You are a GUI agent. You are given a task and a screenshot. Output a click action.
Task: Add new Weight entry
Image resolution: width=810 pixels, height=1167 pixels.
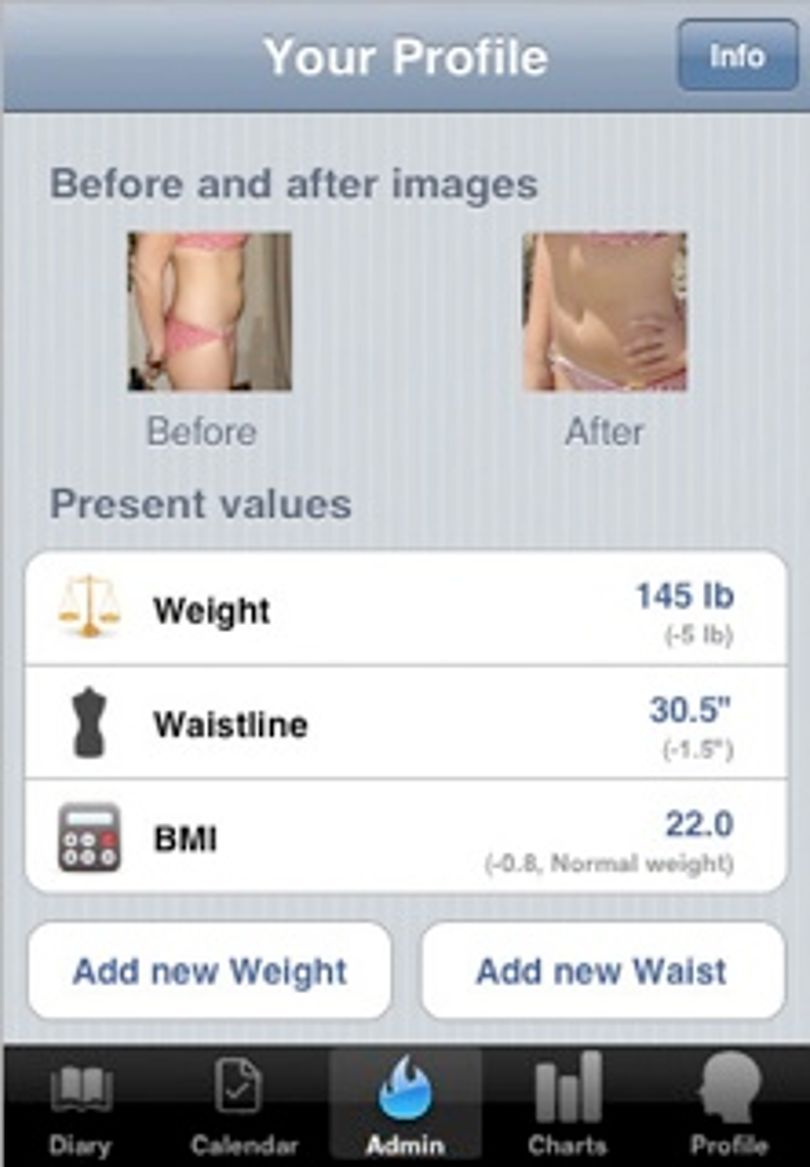click(209, 971)
